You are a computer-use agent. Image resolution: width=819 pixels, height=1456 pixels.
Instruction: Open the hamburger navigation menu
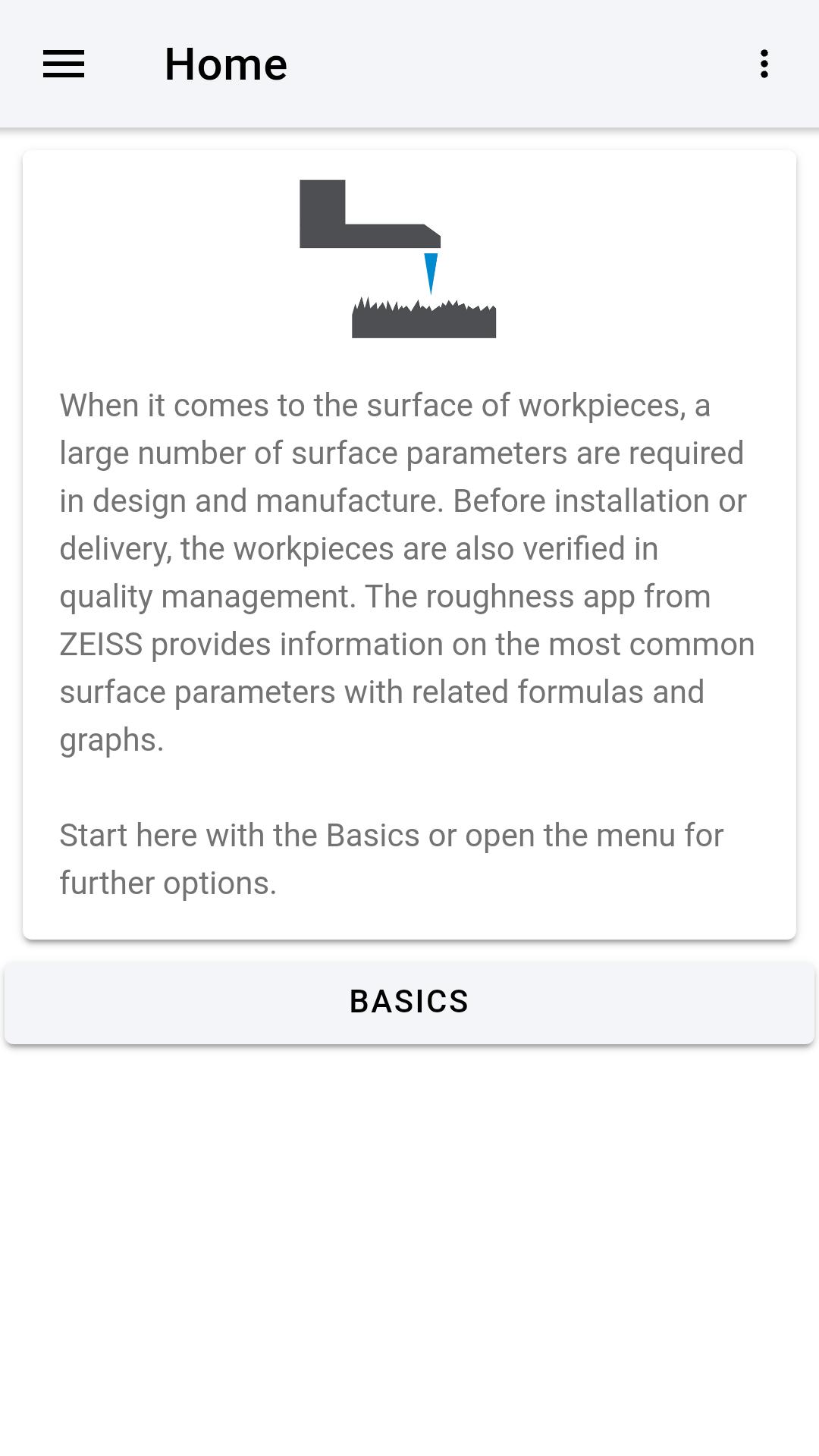[64, 64]
